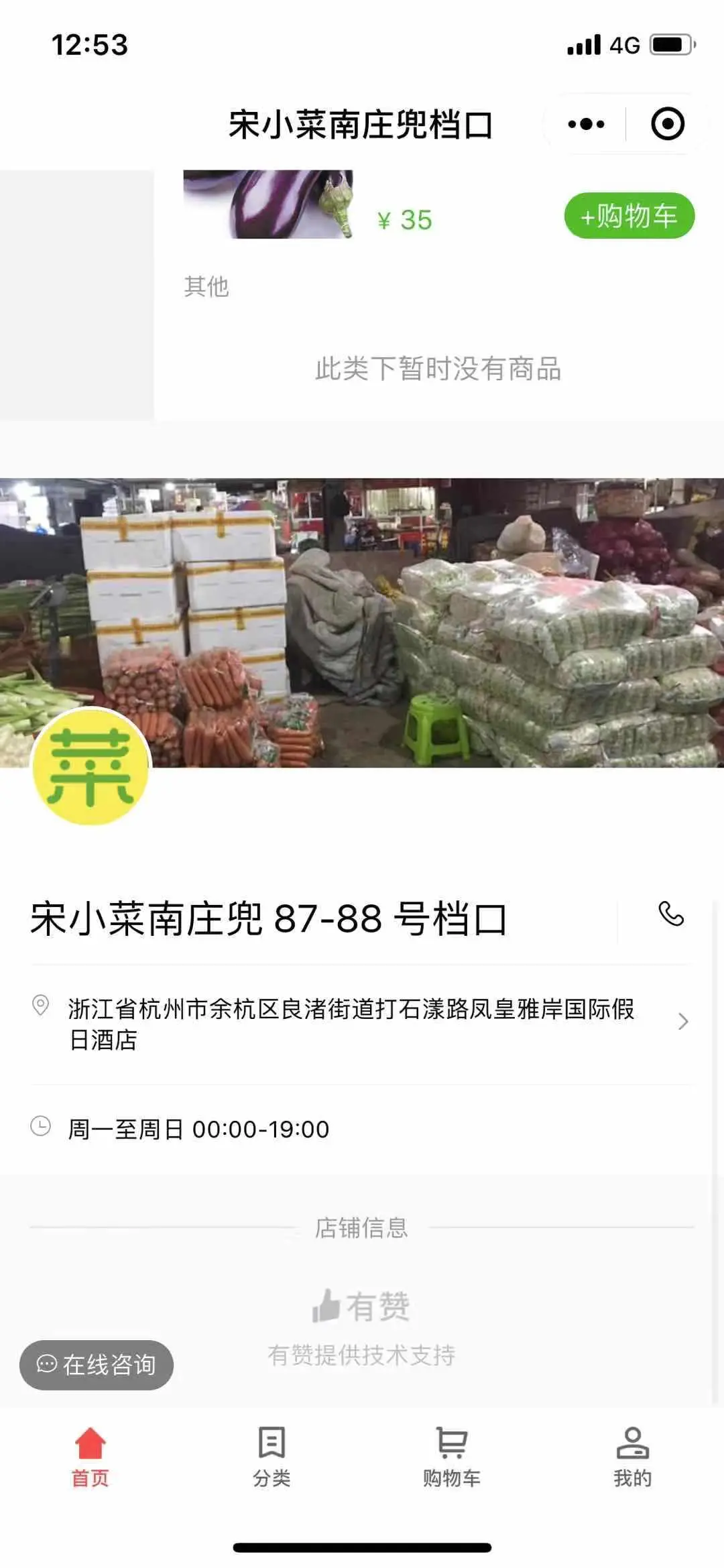Screen dimensions: 724x1568
Task: Go to the 我的 tab
Action: [633, 1455]
